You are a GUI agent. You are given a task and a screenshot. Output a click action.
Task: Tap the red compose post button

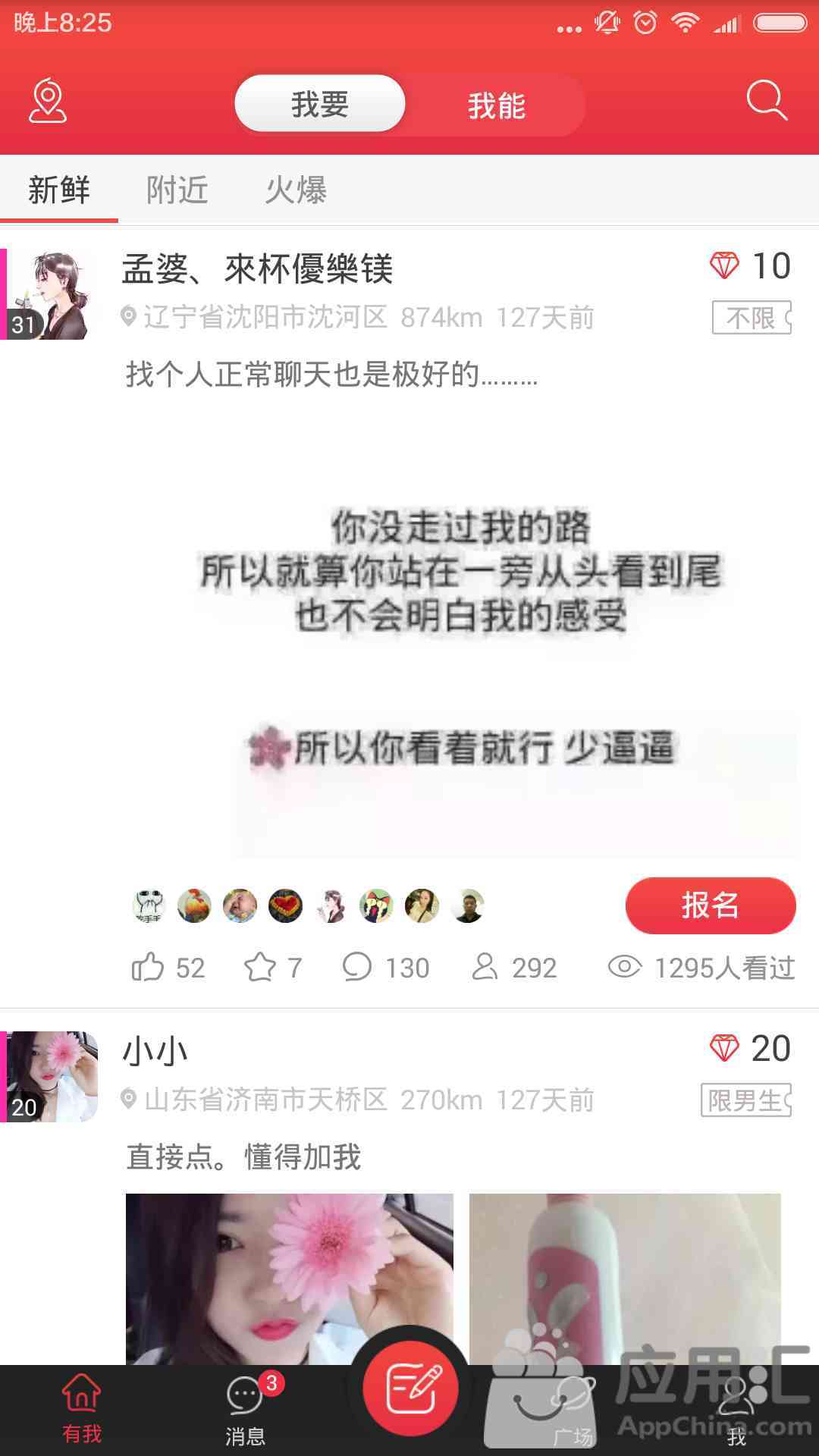[410, 1388]
